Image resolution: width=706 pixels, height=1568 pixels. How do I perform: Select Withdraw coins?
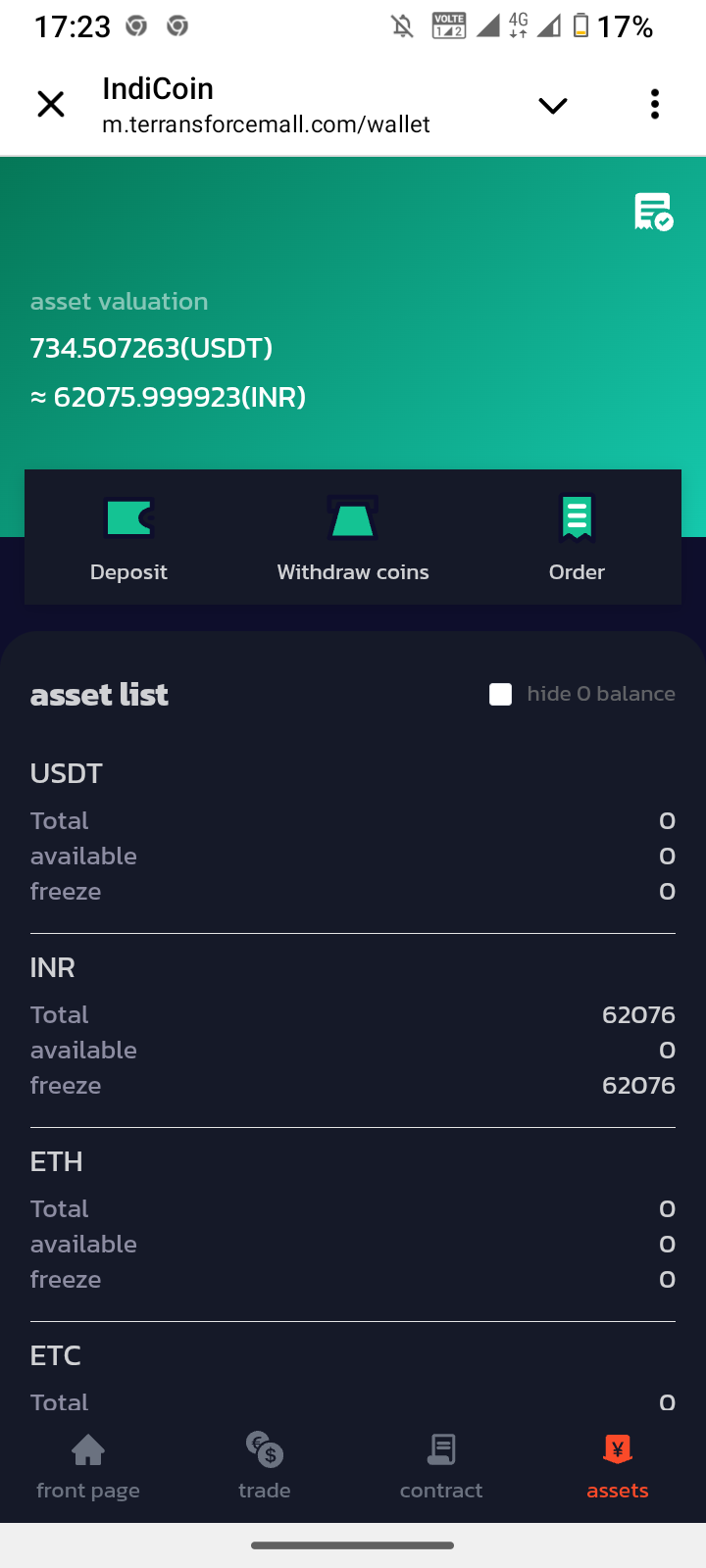pyautogui.click(x=353, y=537)
